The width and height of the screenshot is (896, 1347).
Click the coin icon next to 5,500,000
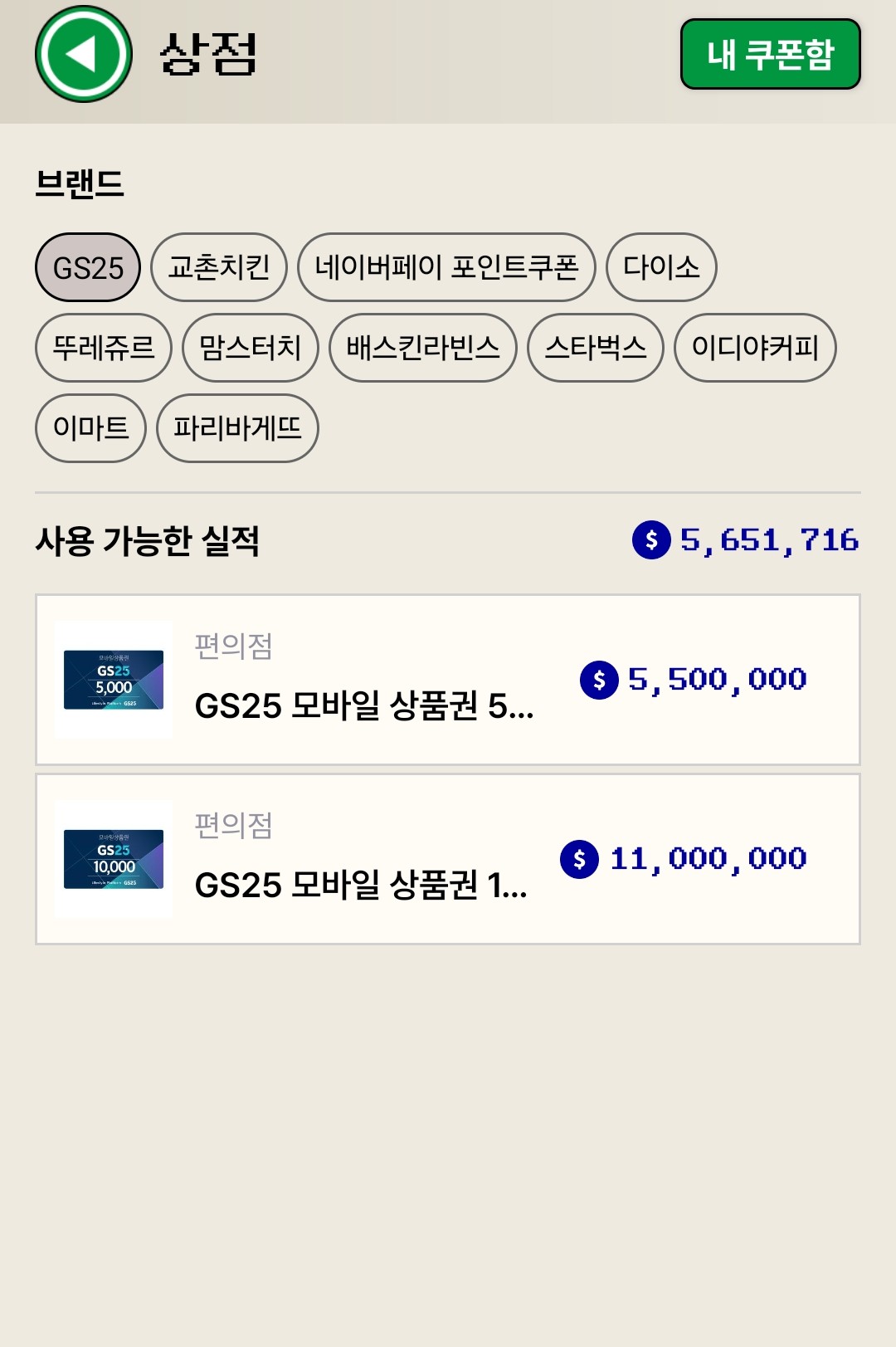(x=597, y=678)
